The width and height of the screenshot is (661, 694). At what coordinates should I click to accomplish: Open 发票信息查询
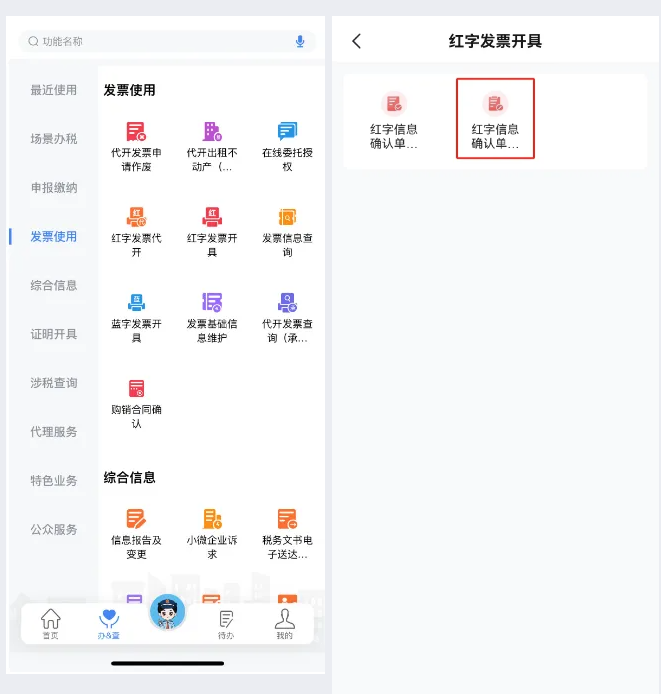tap(287, 231)
